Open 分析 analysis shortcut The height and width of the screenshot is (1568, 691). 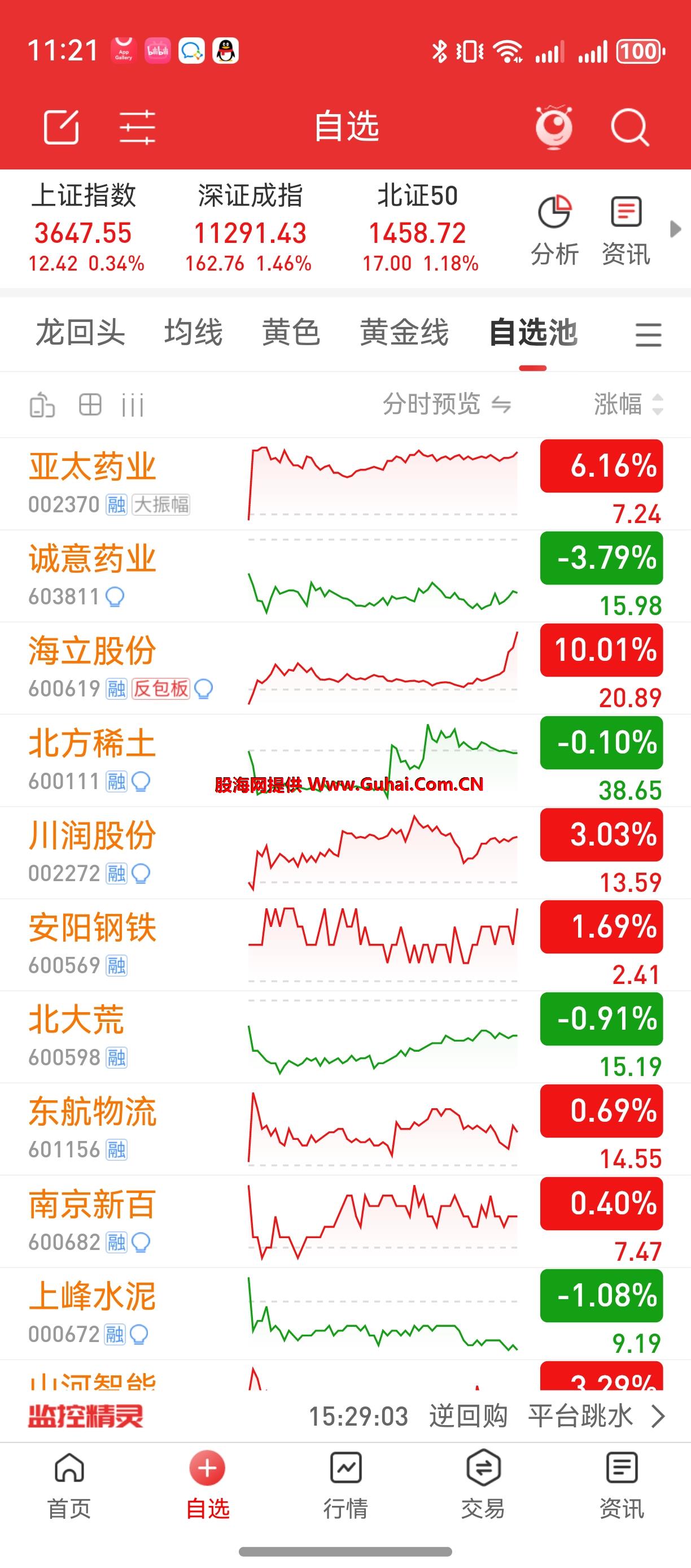point(554,230)
